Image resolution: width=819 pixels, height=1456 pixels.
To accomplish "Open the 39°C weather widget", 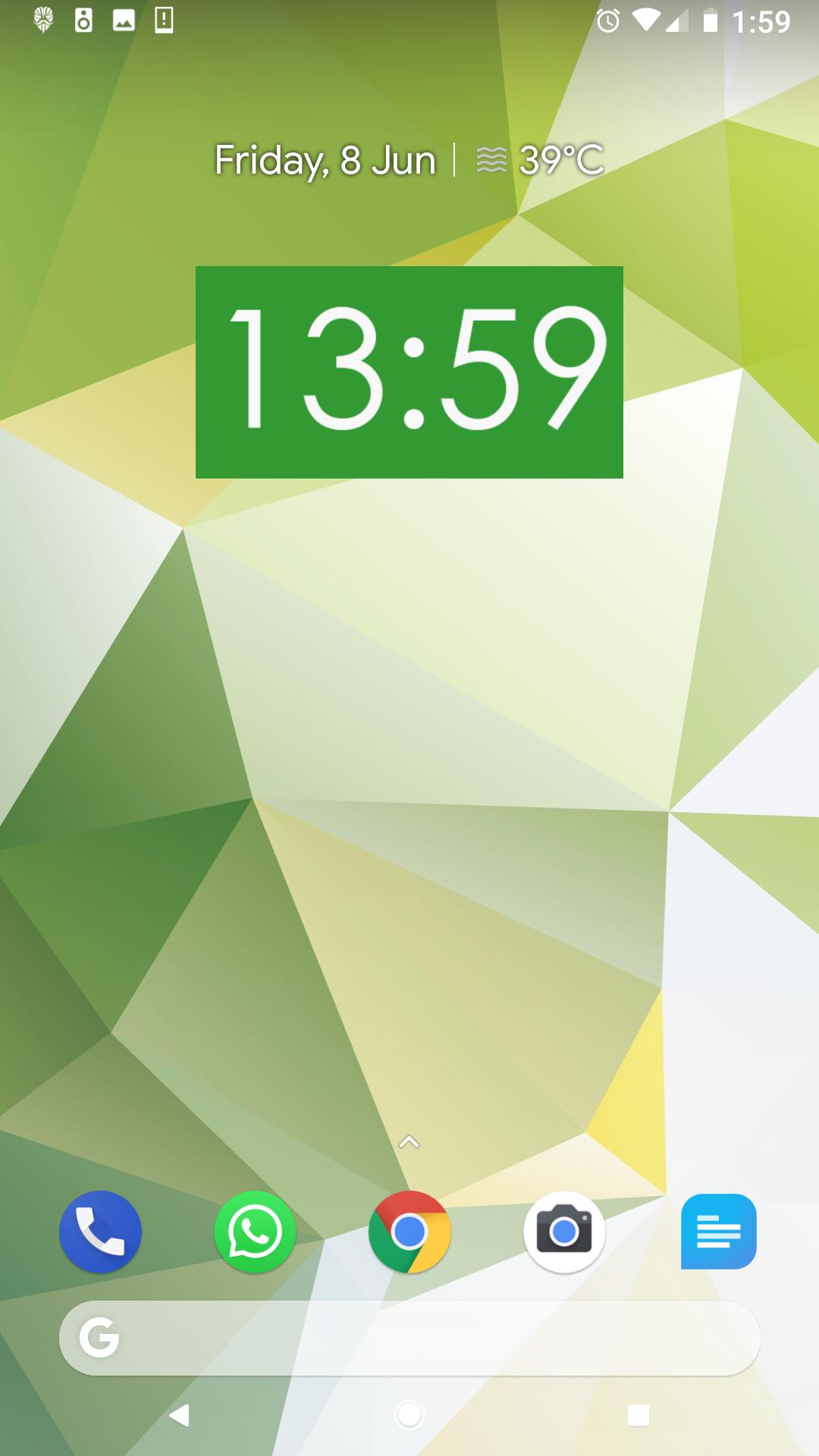I will tap(540, 160).
